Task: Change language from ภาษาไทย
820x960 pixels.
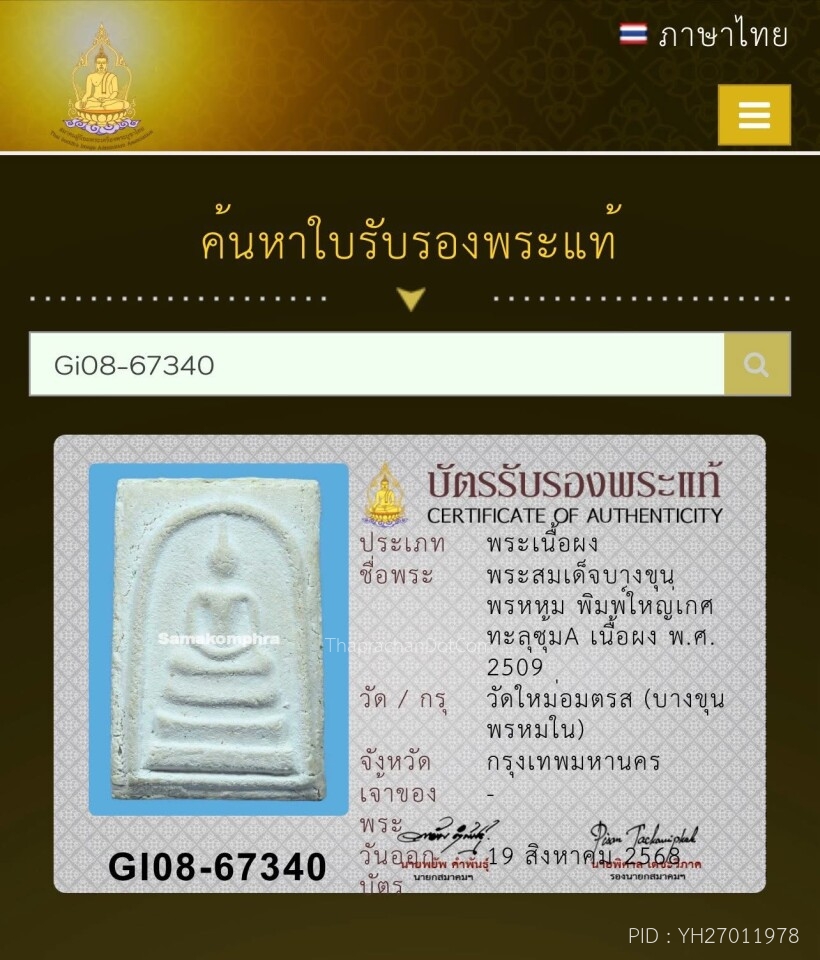Action: pyautogui.click(x=704, y=36)
